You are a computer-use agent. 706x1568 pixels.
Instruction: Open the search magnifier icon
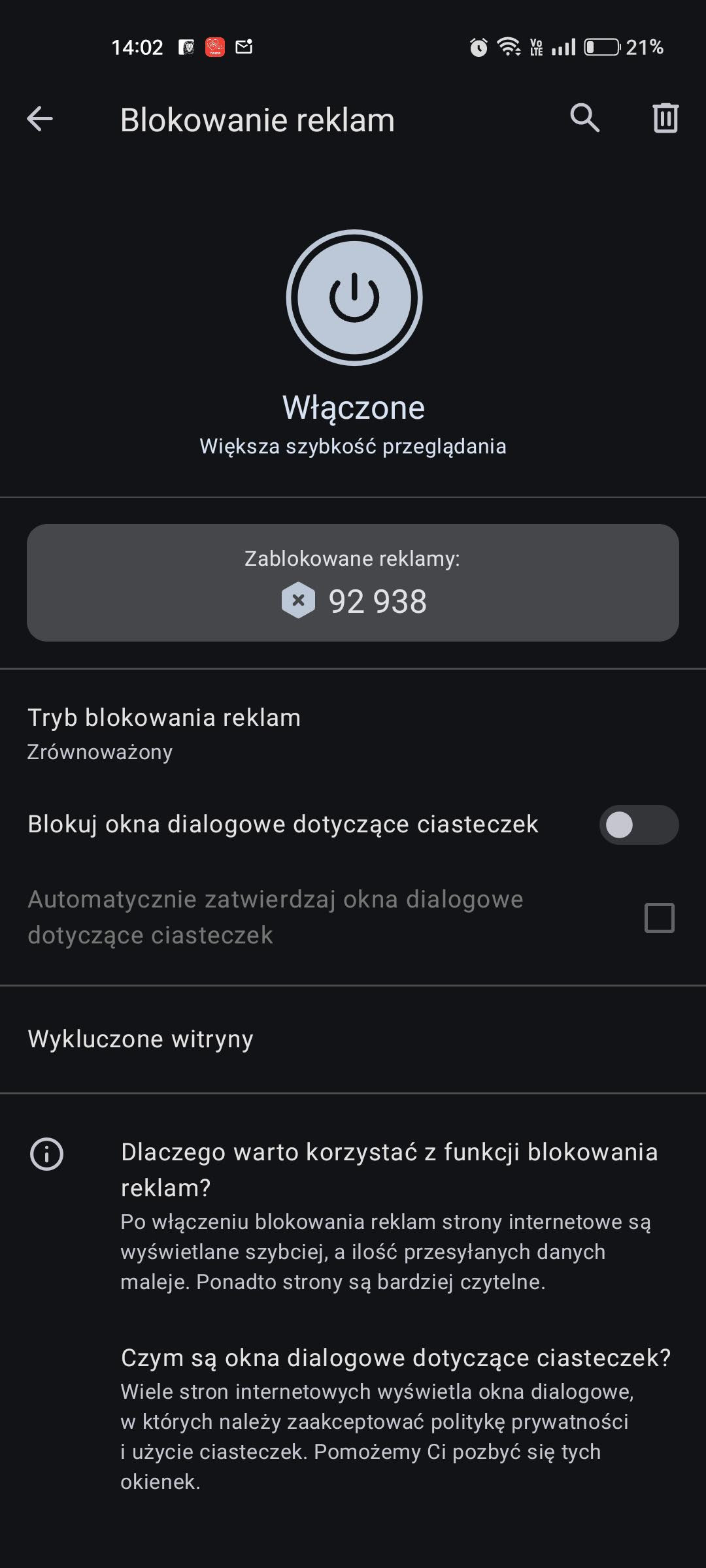coord(584,118)
